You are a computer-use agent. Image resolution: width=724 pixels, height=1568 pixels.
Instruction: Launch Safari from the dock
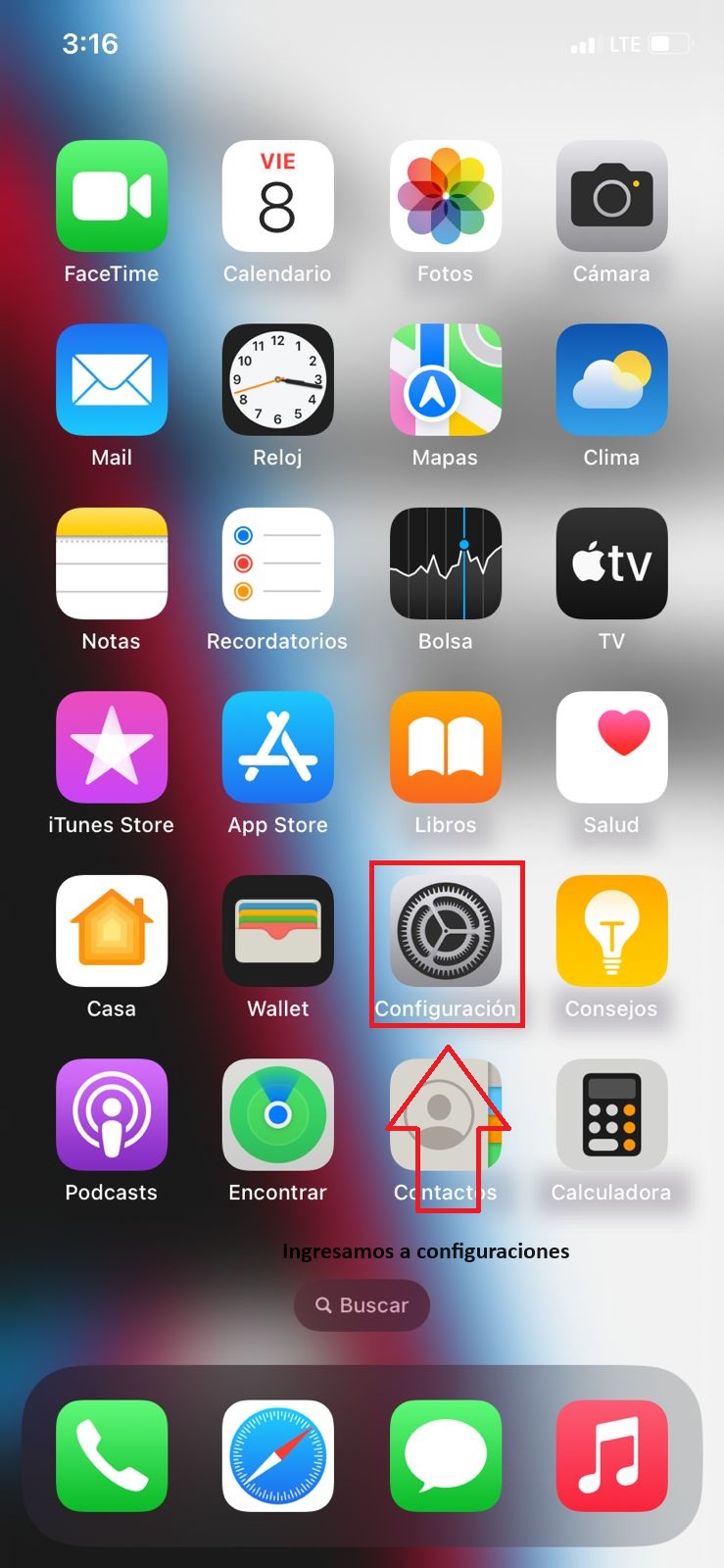click(x=278, y=1455)
